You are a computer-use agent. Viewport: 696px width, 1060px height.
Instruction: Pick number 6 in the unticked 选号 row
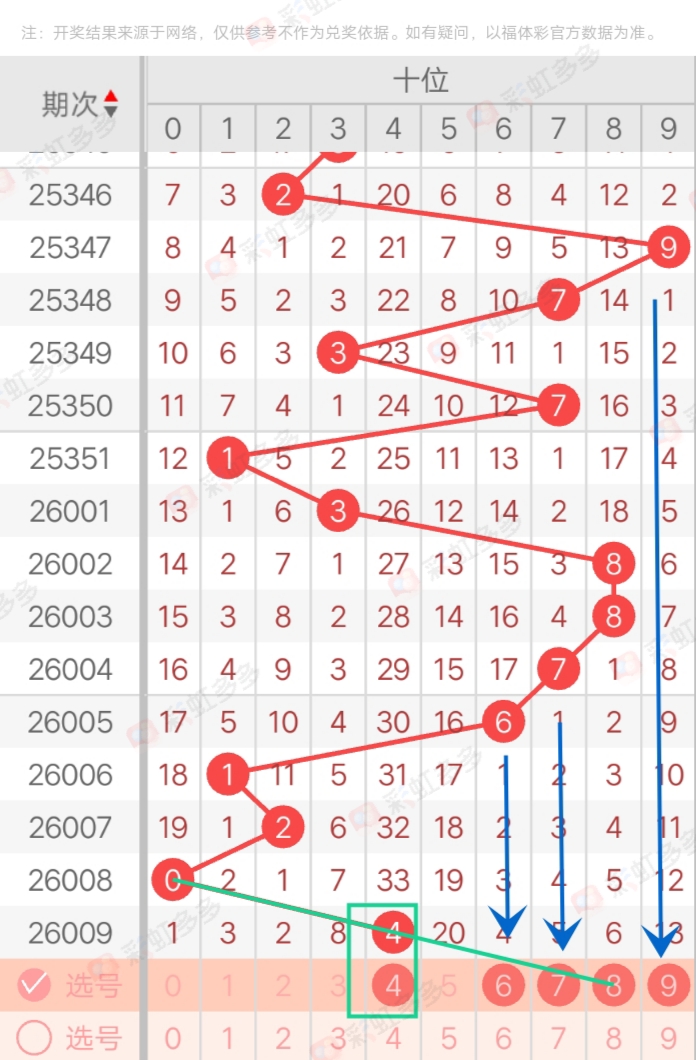[x=504, y=1038]
